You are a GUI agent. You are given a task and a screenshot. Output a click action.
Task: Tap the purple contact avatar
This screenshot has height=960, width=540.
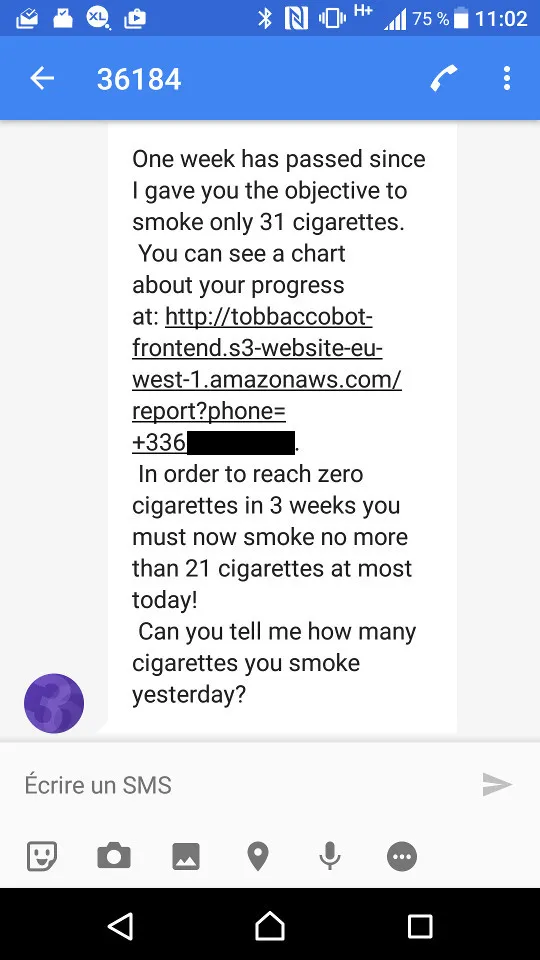coord(54,703)
